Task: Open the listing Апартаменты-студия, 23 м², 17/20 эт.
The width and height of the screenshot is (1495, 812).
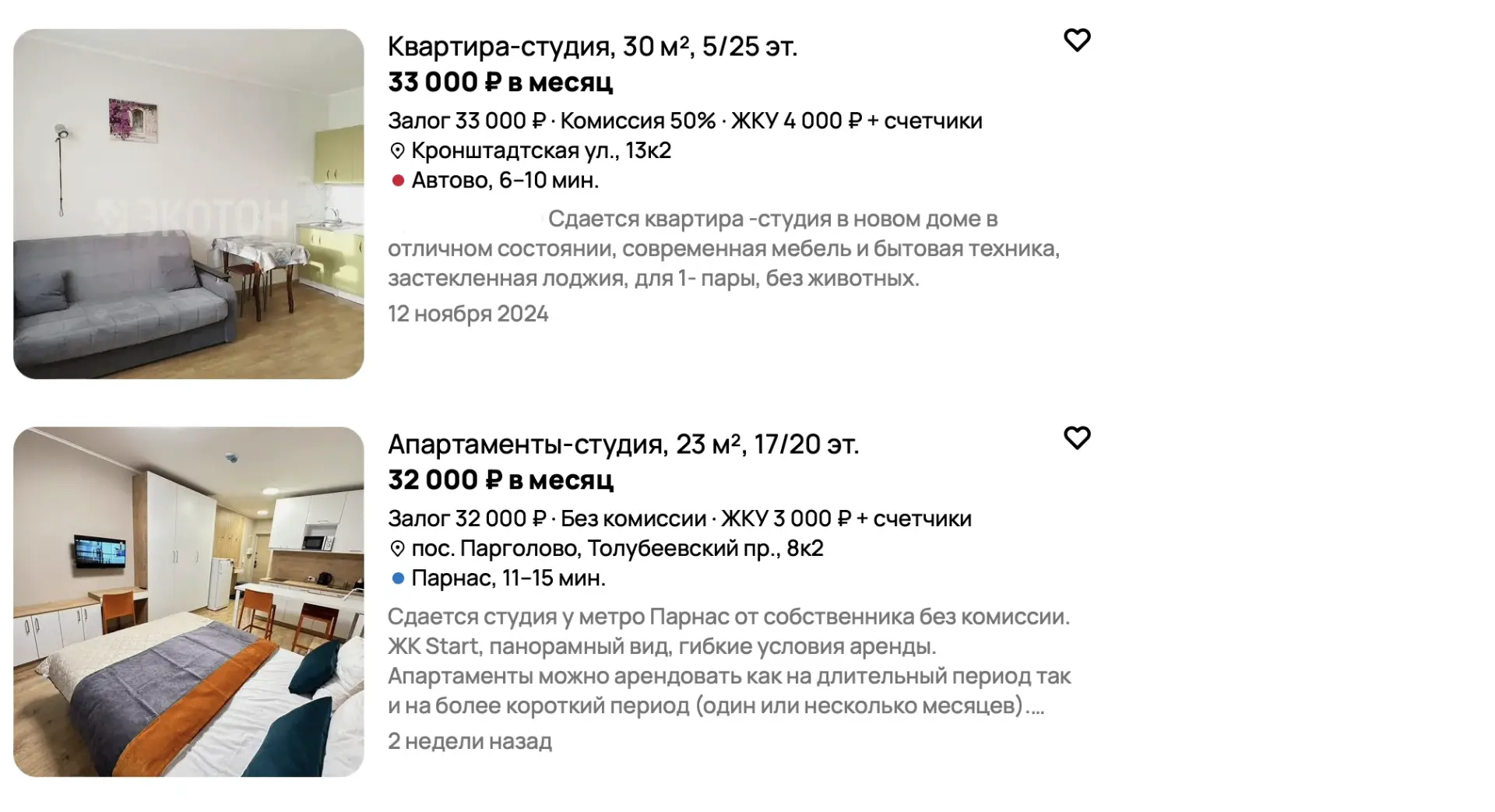Action: coord(623,445)
